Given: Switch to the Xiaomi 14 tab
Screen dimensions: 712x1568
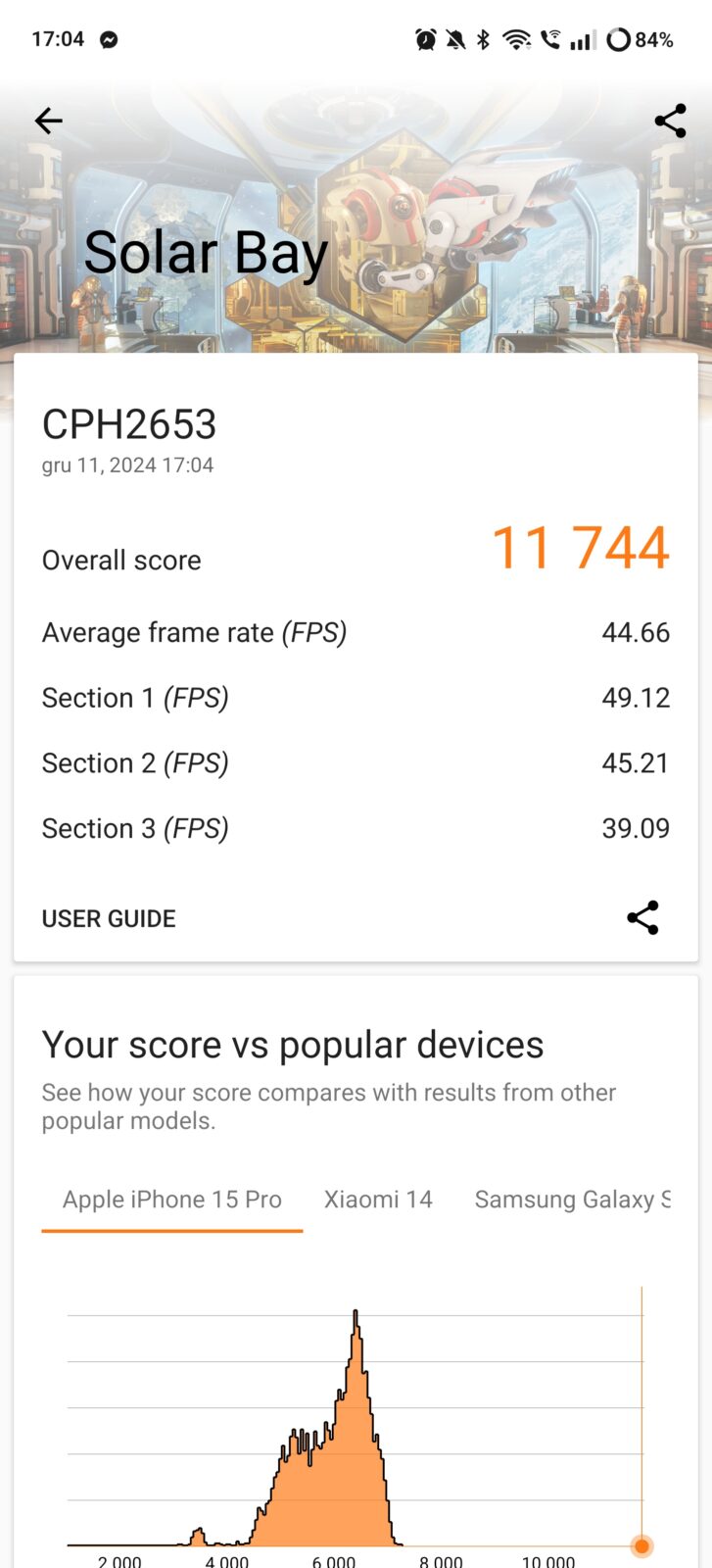Looking at the screenshot, I should point(378,1200).
